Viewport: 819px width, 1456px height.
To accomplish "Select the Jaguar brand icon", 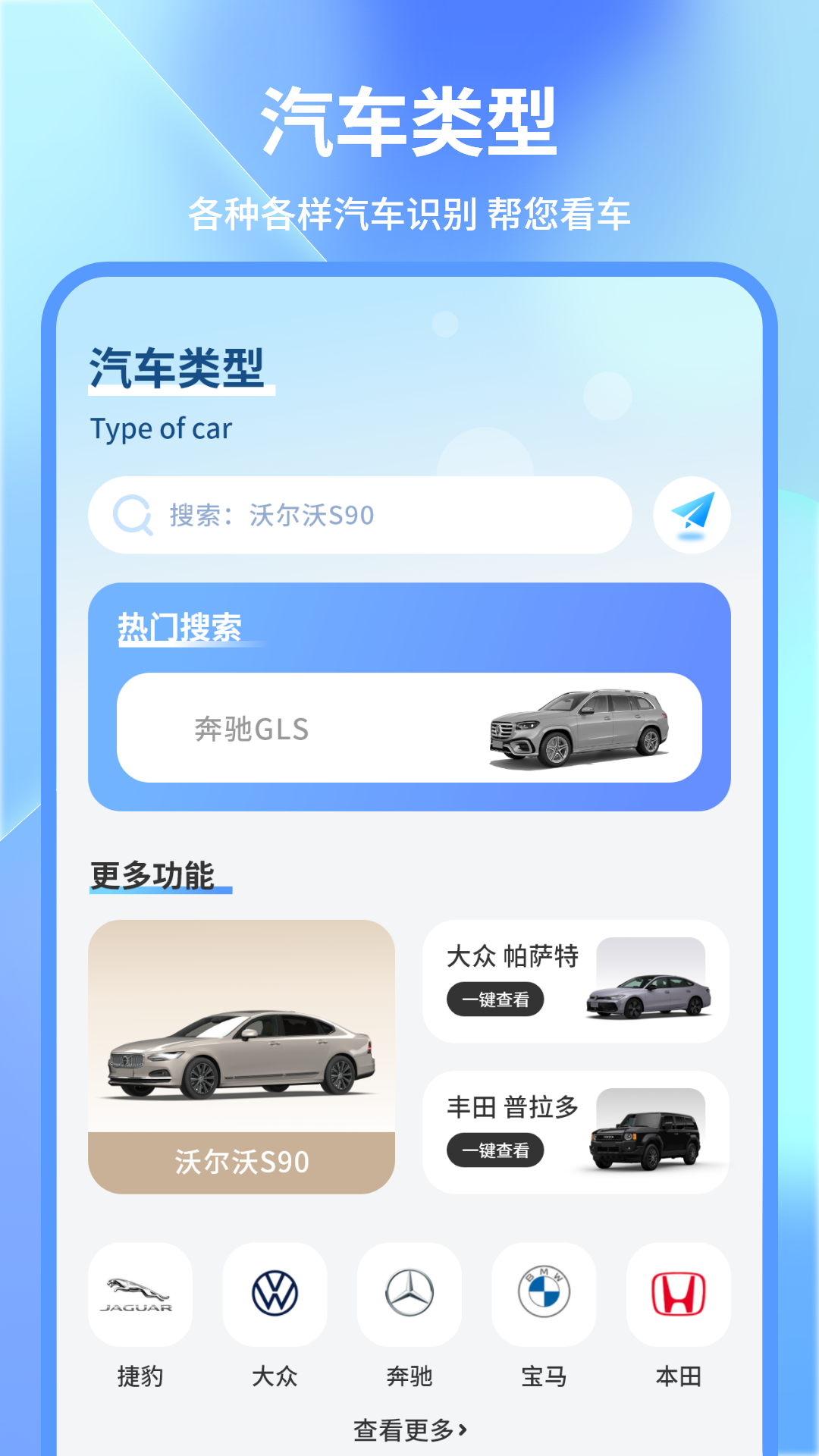I will click(x=140, y=1294).
